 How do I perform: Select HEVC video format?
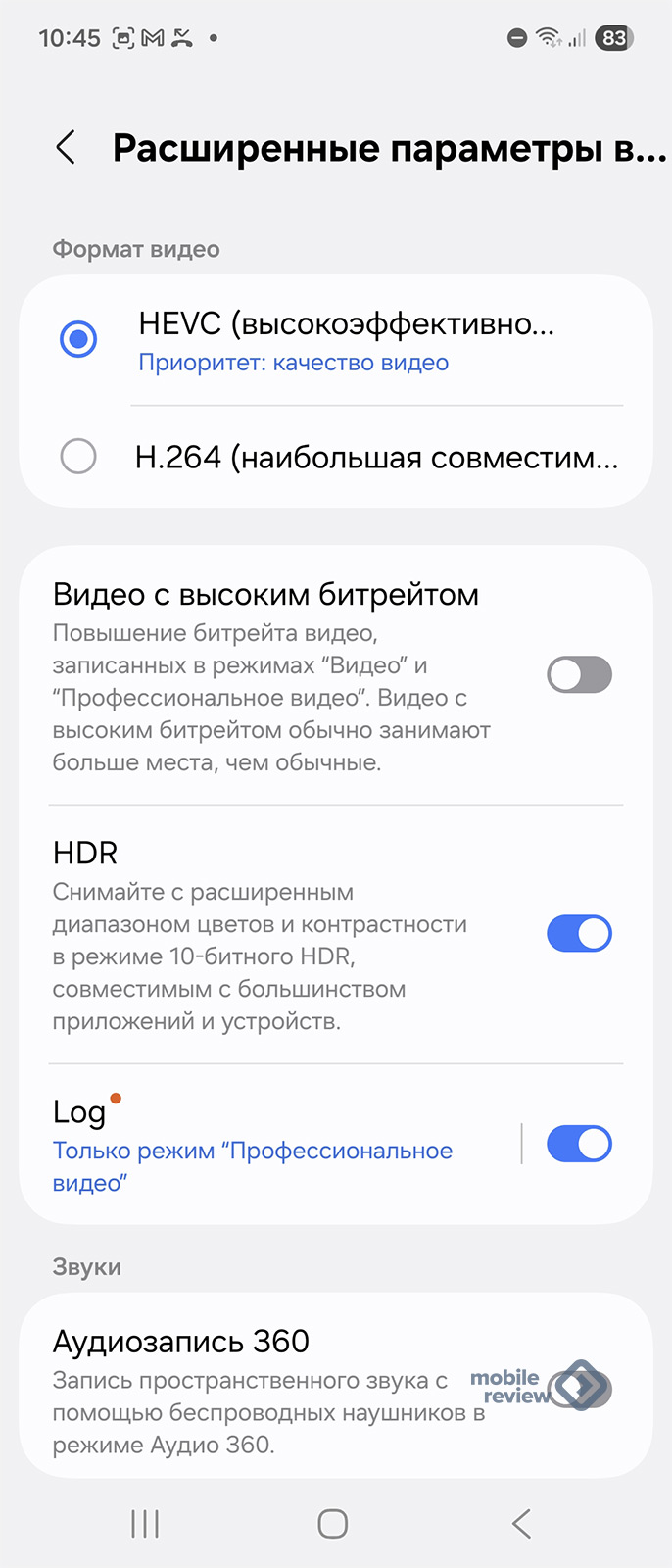(x=78, y=340)
